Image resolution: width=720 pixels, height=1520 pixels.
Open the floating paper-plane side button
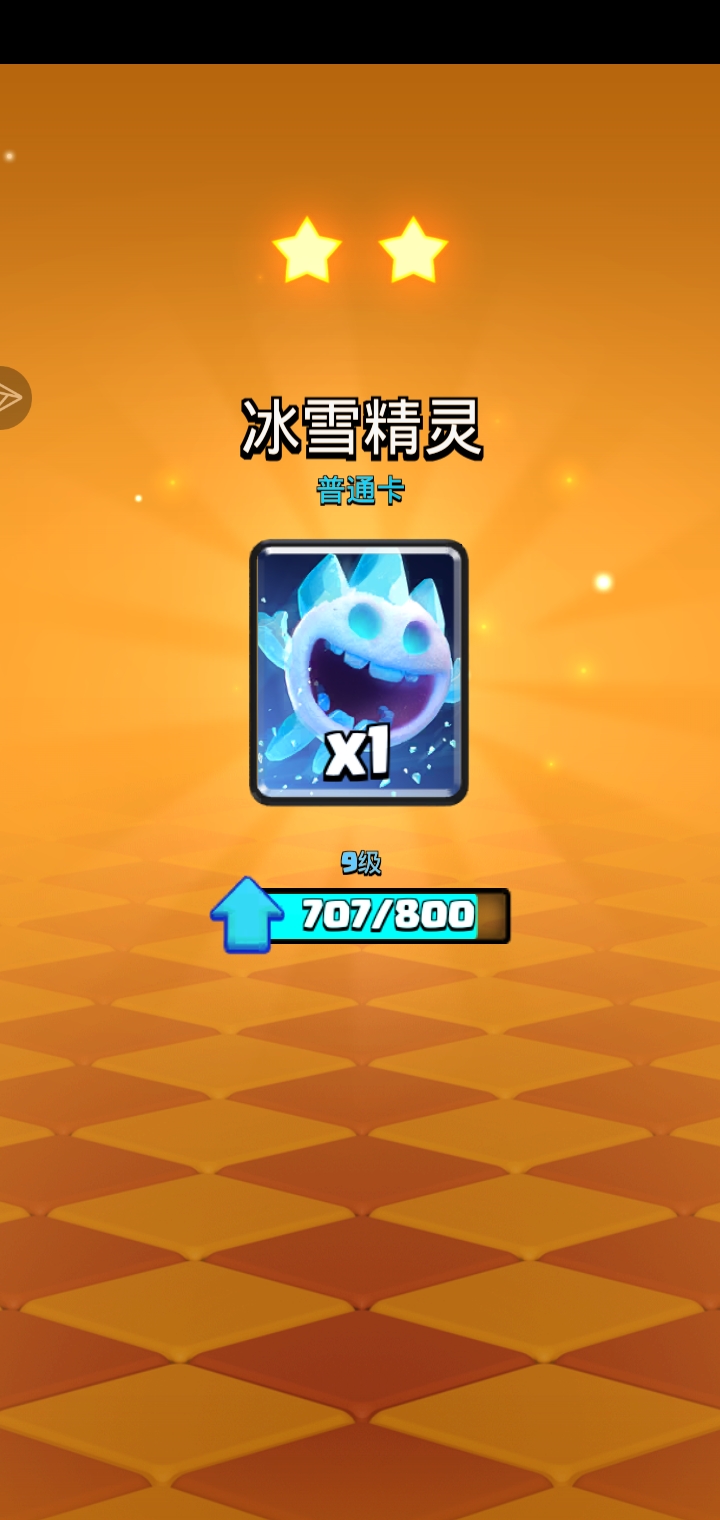[12, 398]
